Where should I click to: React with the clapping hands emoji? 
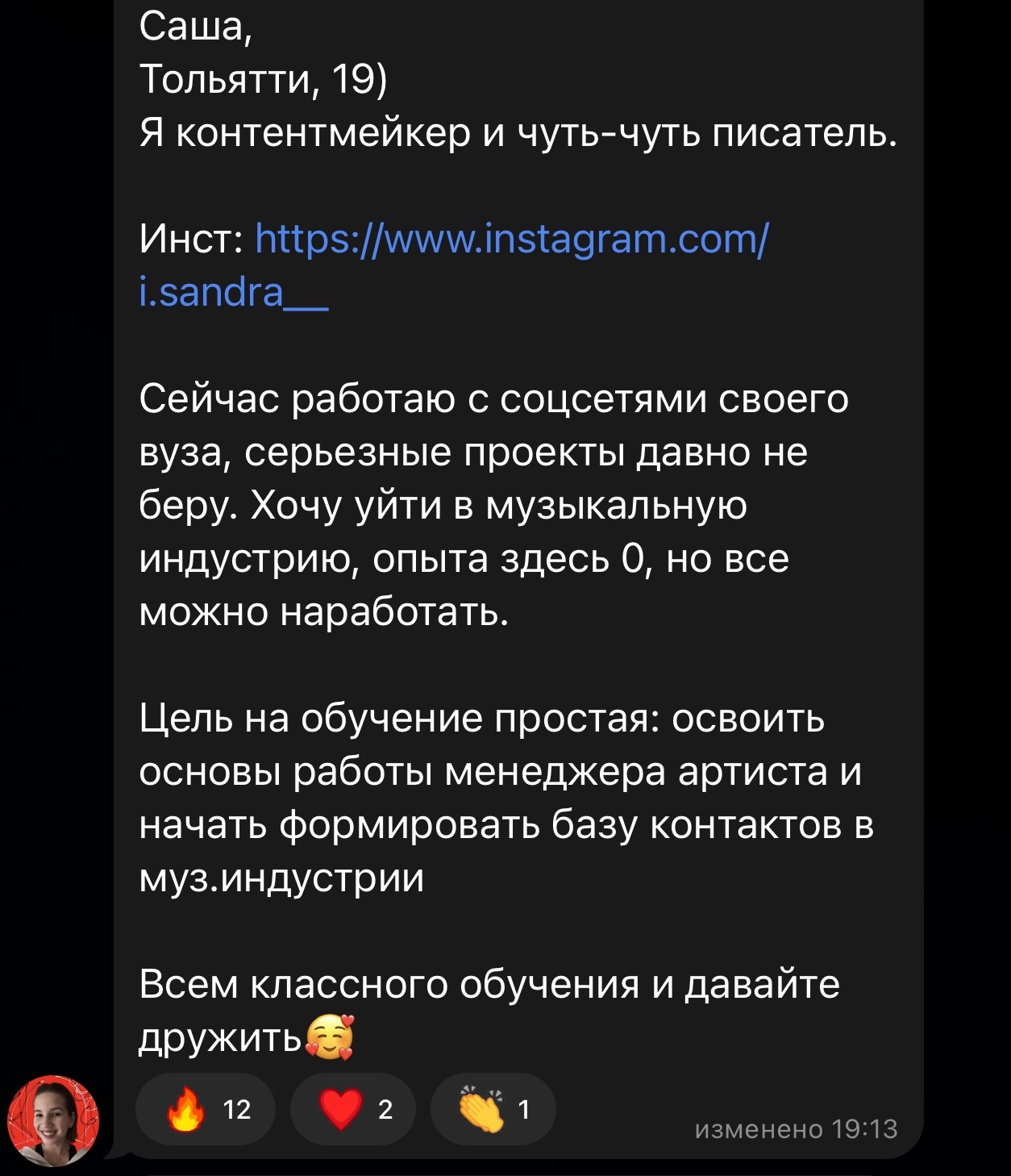point(493,1109)
